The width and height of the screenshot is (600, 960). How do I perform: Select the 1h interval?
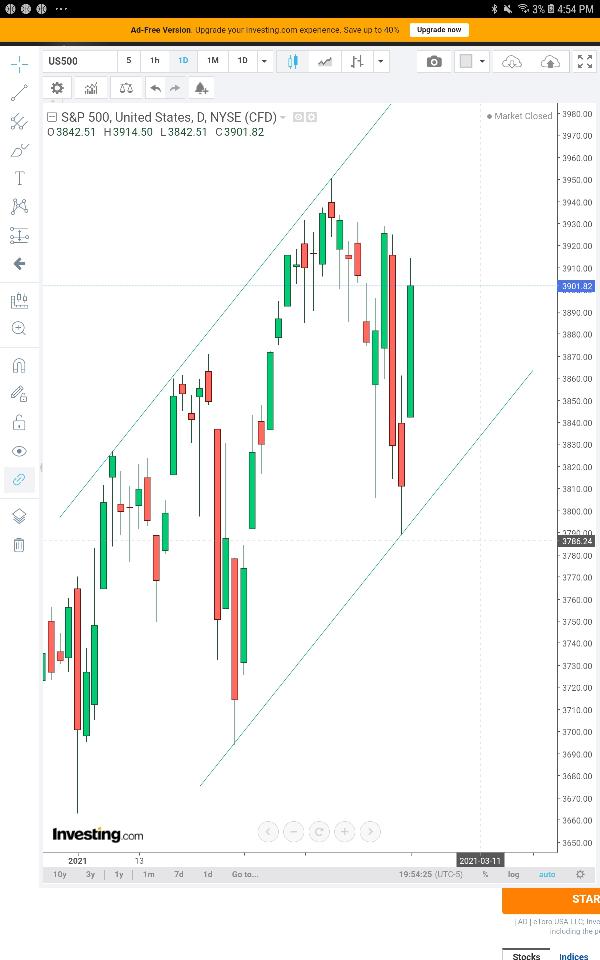pos(155,61)
